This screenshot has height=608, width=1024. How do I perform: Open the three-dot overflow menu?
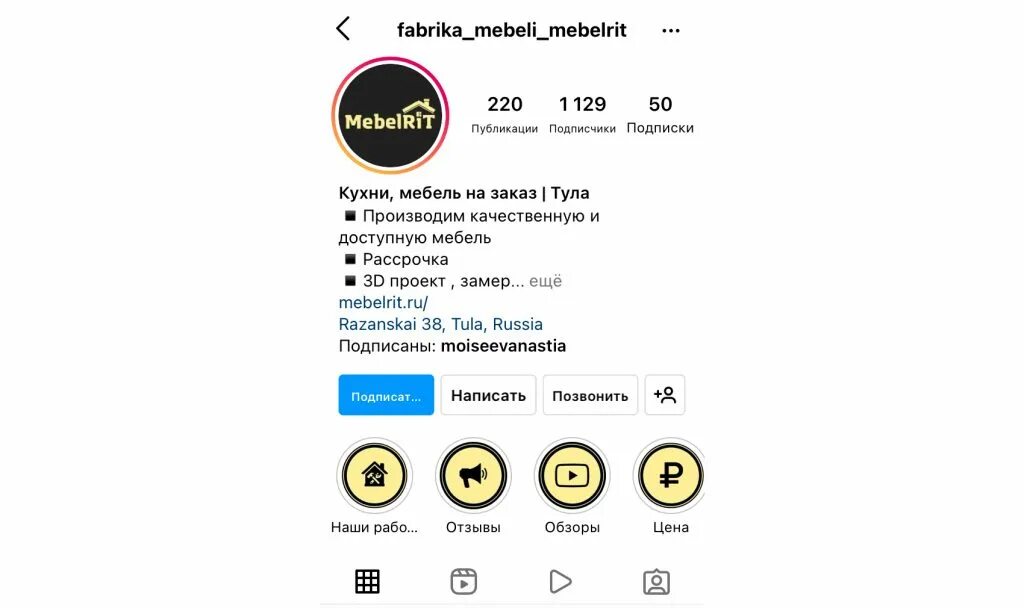click(671, 30)
